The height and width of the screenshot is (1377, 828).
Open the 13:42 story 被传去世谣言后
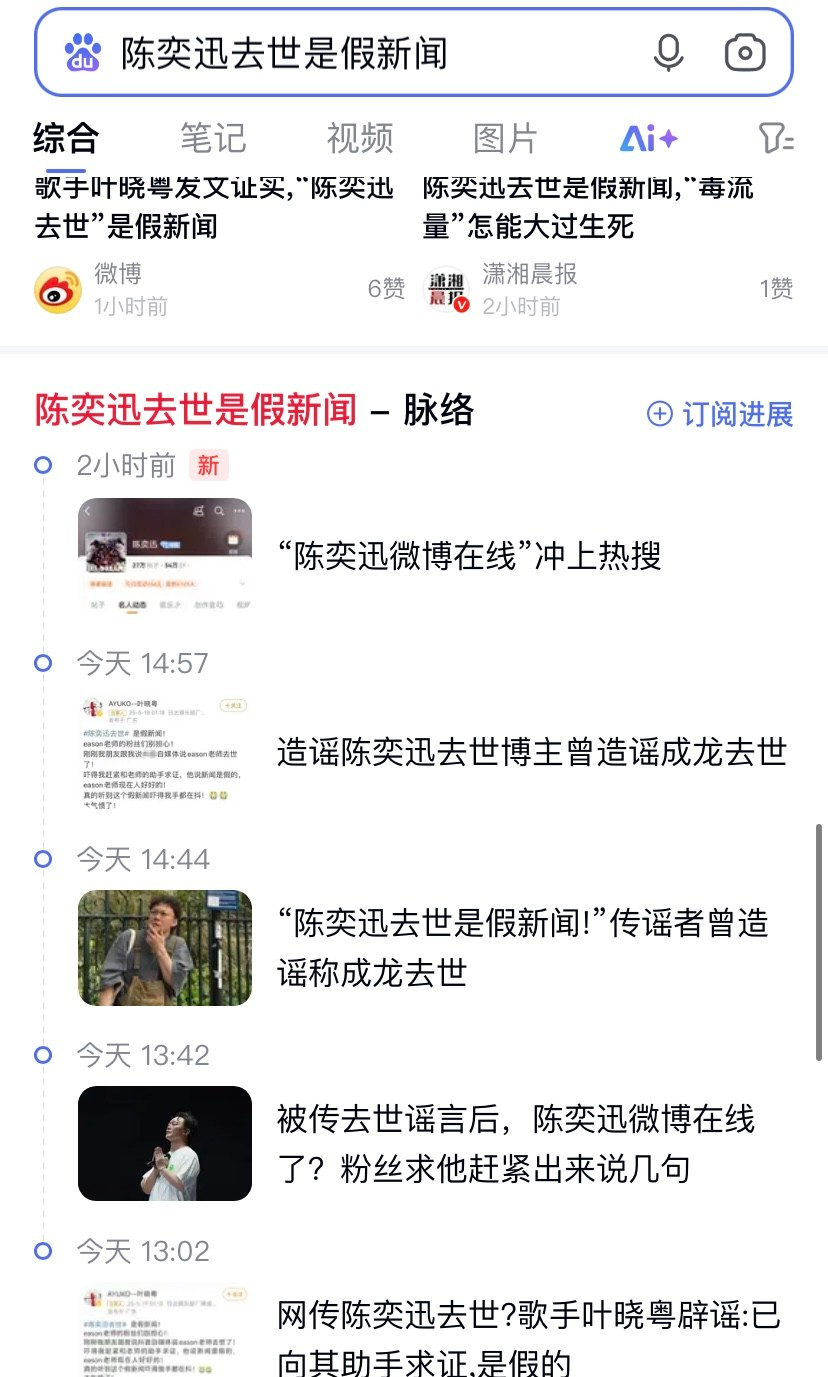click(515, 1143)
